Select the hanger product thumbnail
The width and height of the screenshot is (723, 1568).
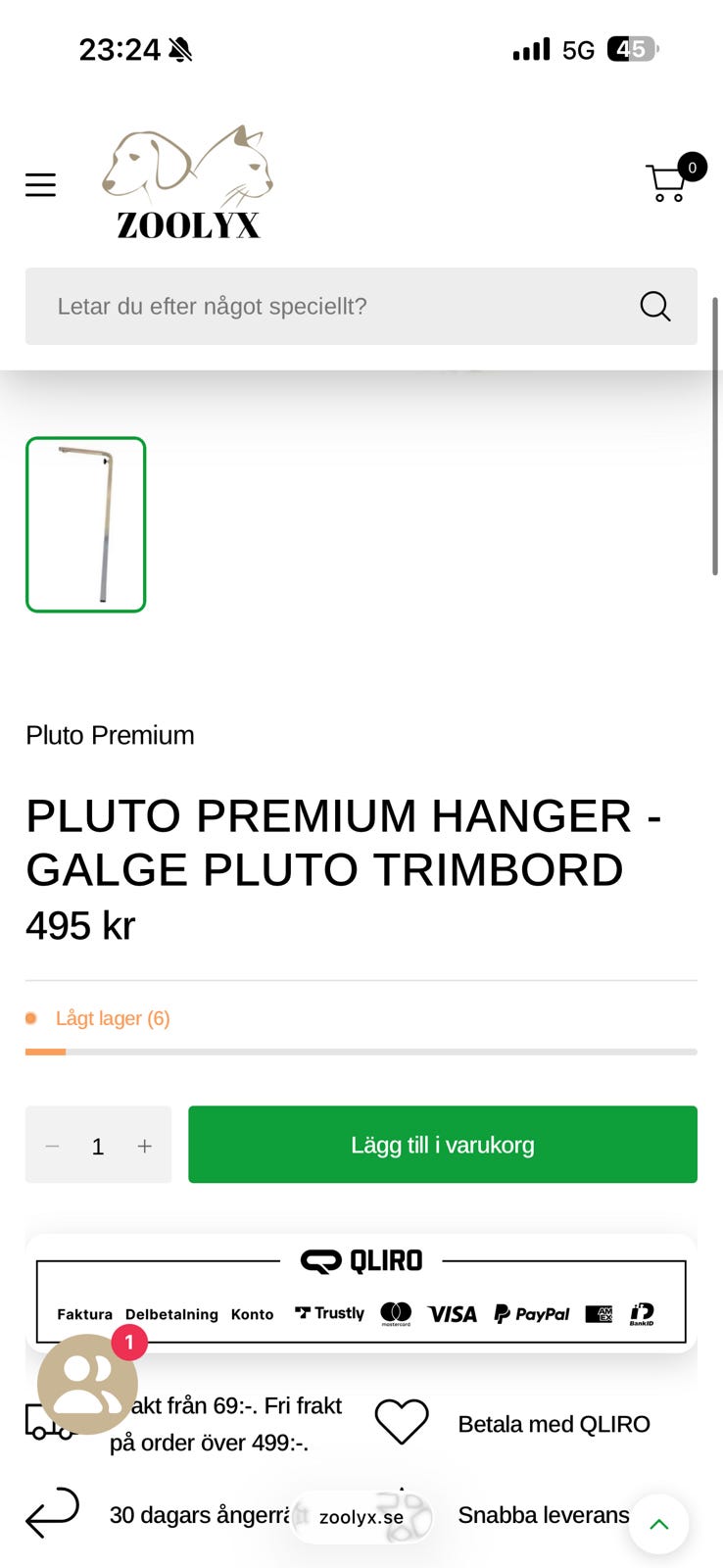[x=86, y=524]
